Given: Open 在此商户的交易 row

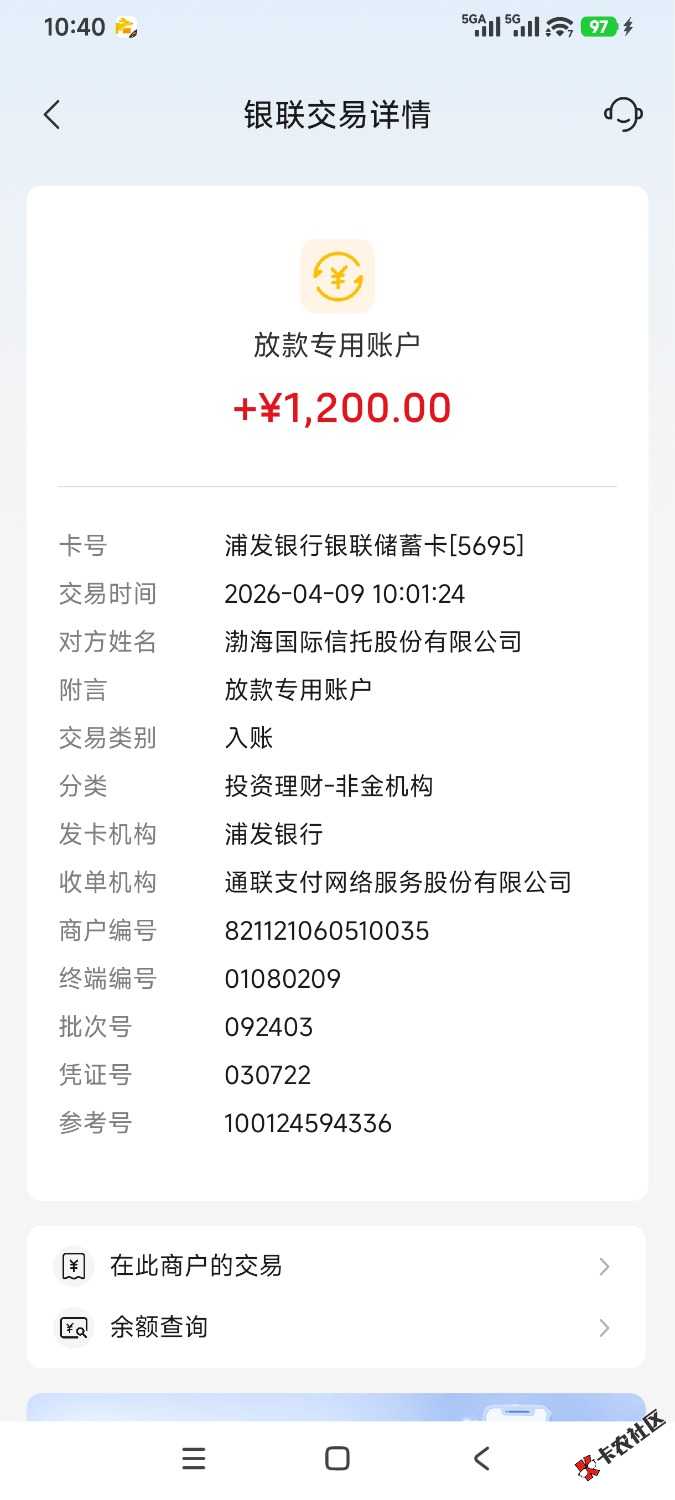Looking at the screenshot, I should point(336,1266).
